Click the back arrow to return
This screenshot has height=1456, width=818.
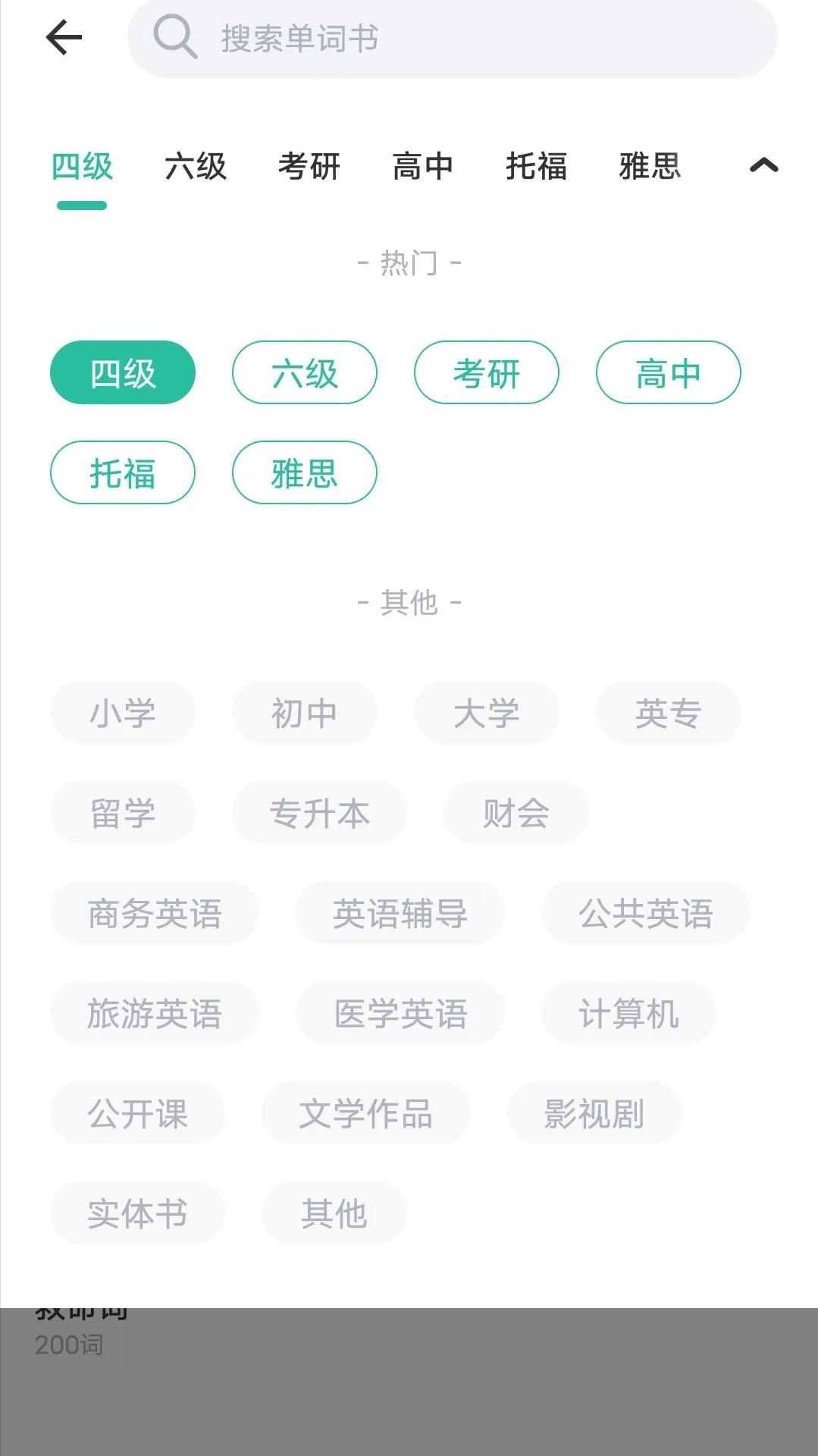point(64,37)
